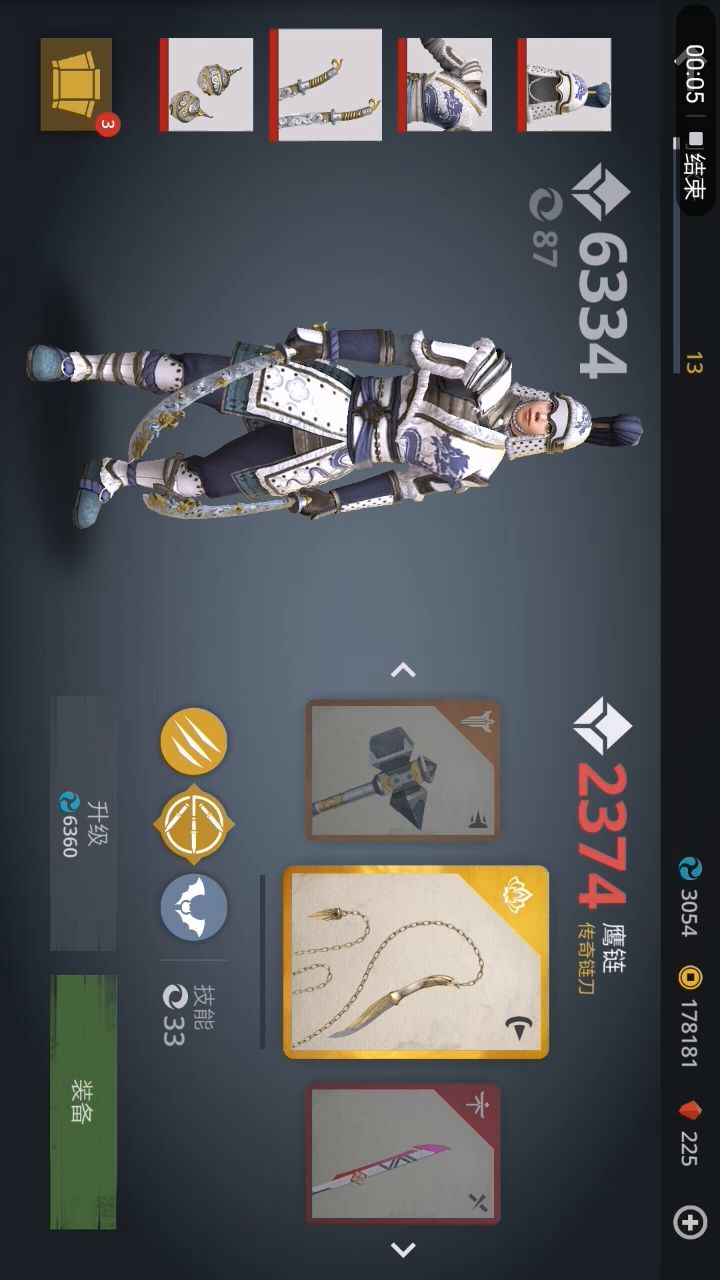Screen dimensions: 720x1280
Task: Choose the legendary chain knife card
Action: (x=416, y=962)
